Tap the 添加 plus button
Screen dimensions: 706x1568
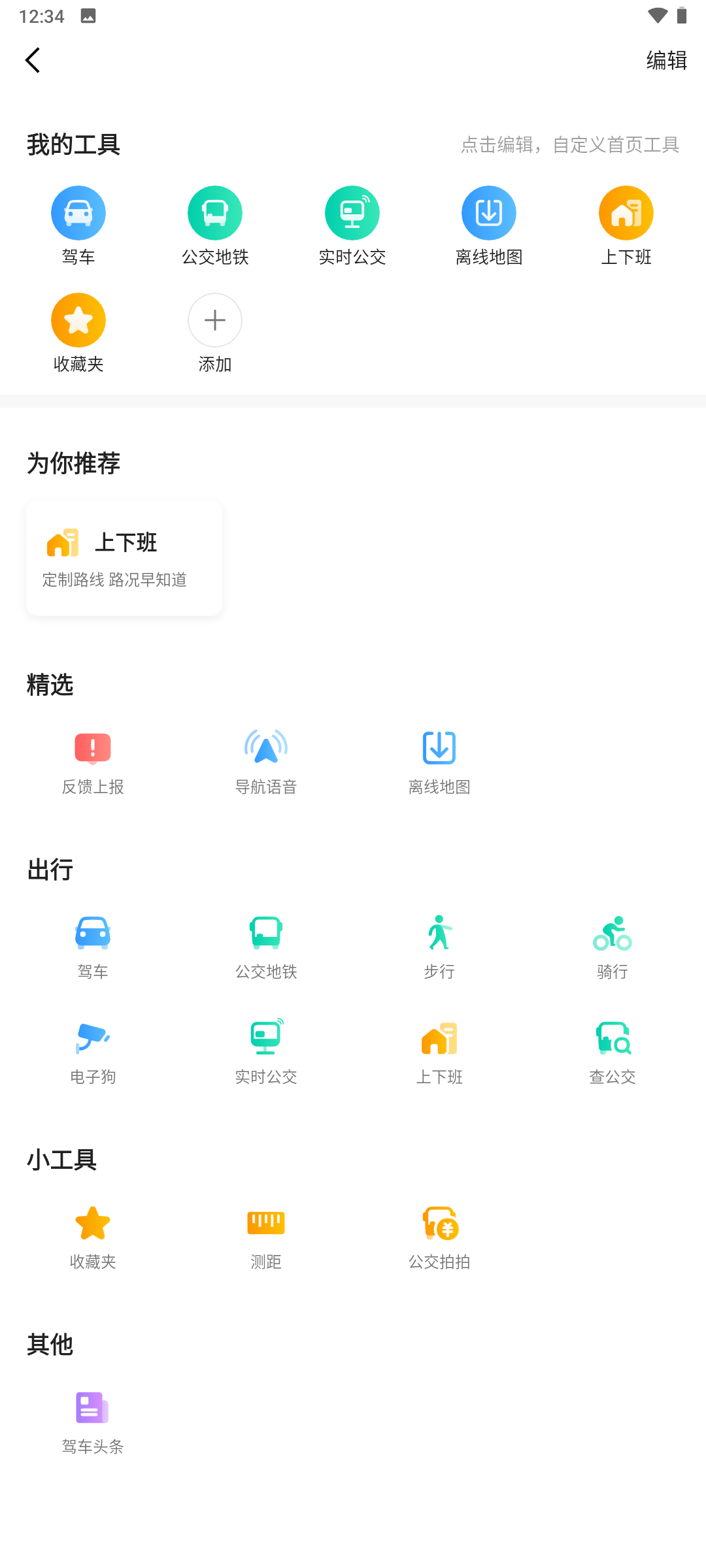(215, 333)
